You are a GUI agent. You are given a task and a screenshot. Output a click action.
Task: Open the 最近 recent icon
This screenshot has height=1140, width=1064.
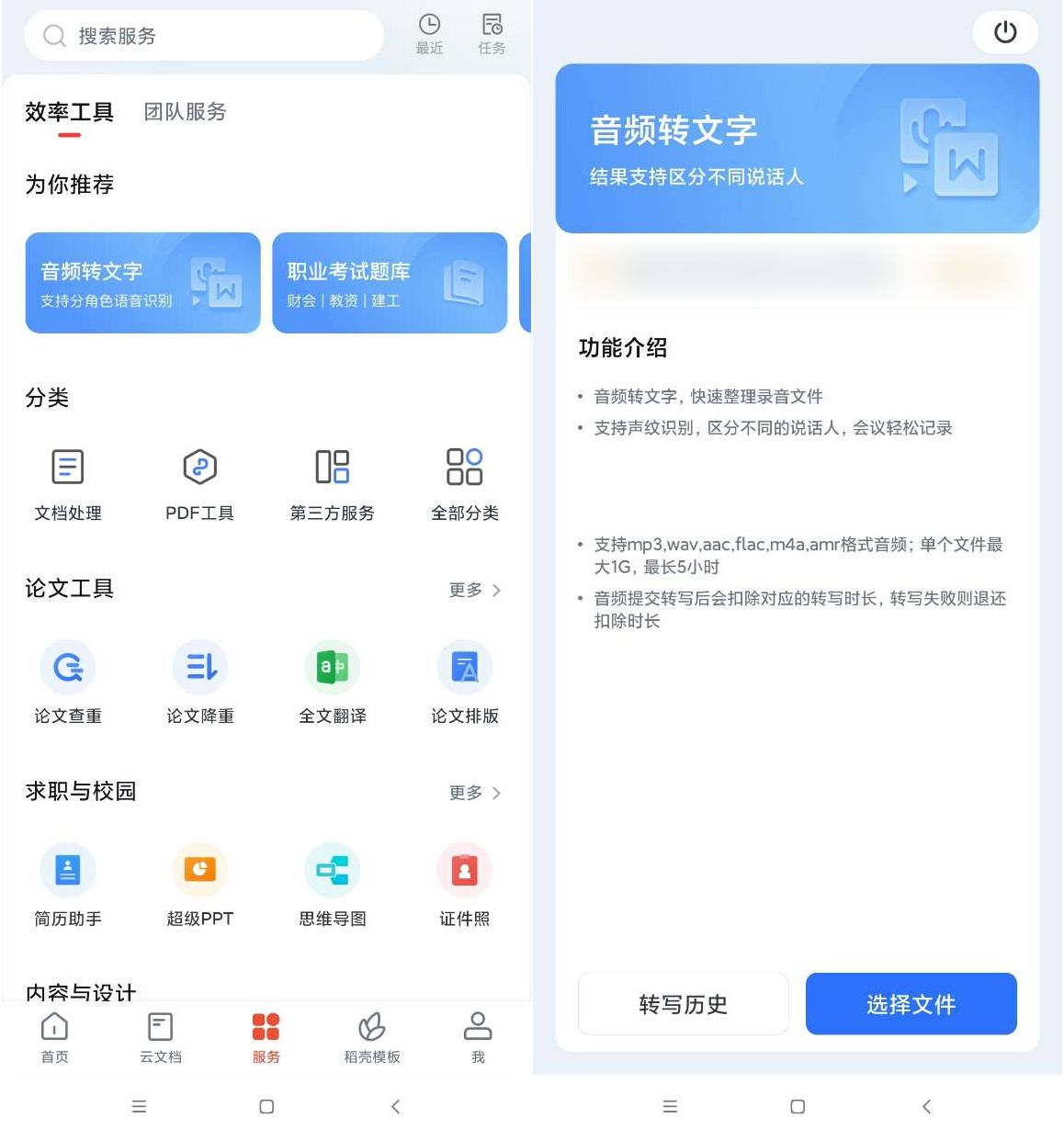pyautogui.click(x=429, y=34)
